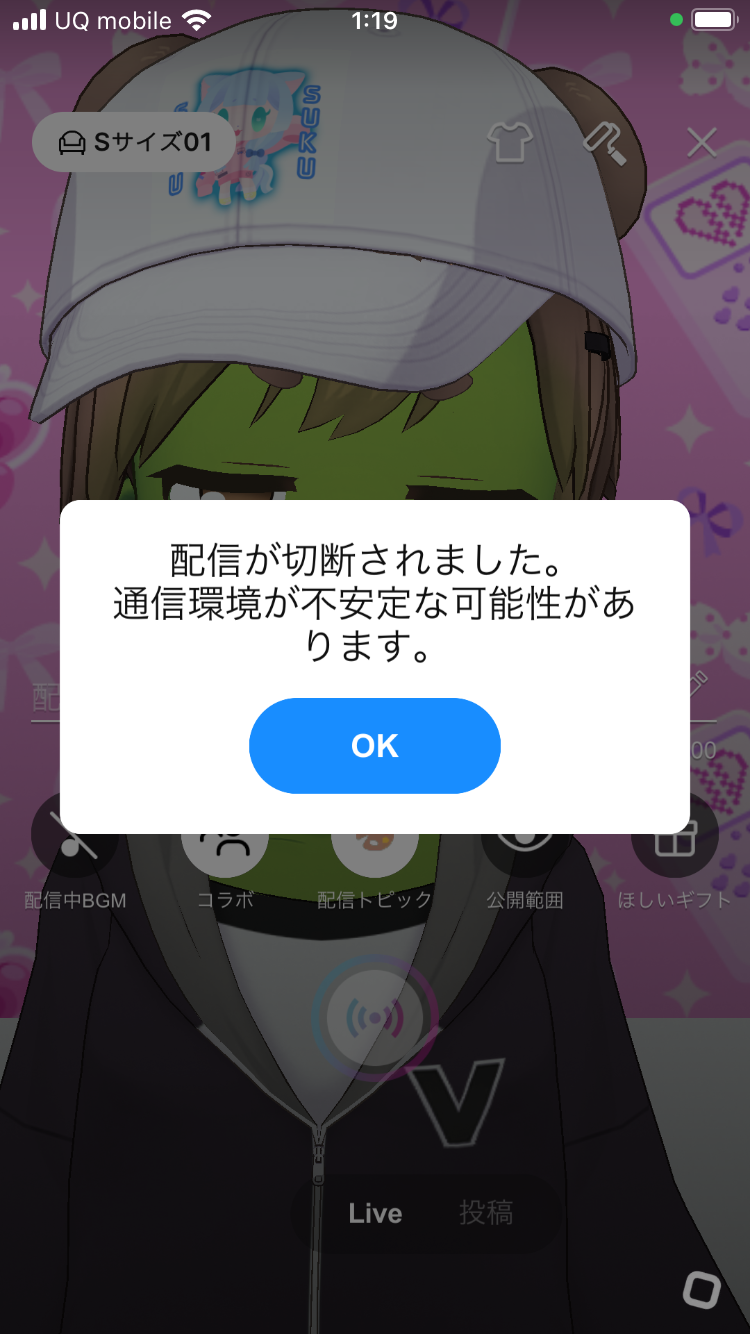Close the live streaming setup screen
The image size is (750, 1334).
[702, 143]
